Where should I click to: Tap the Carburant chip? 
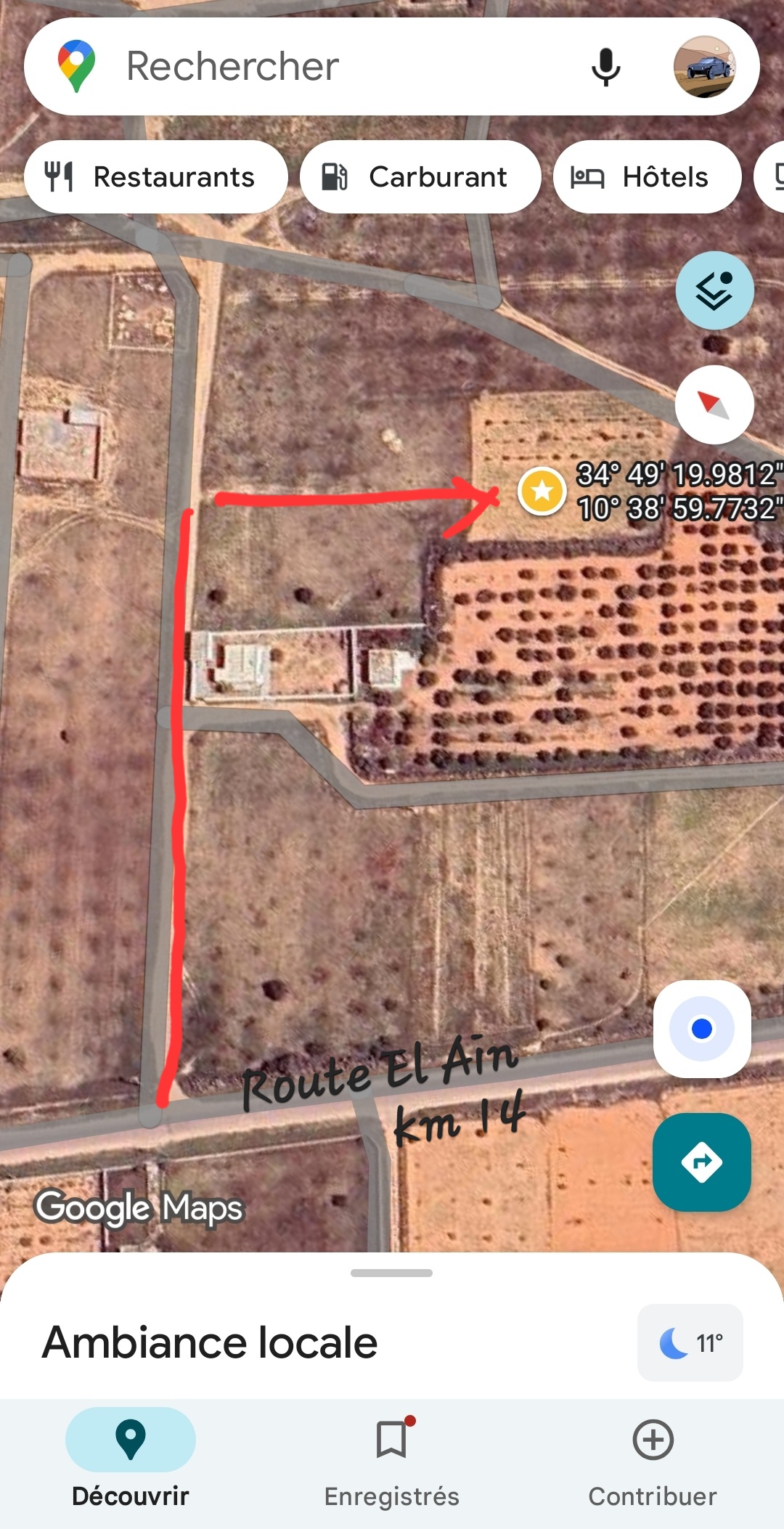click(x=420, y=176)
